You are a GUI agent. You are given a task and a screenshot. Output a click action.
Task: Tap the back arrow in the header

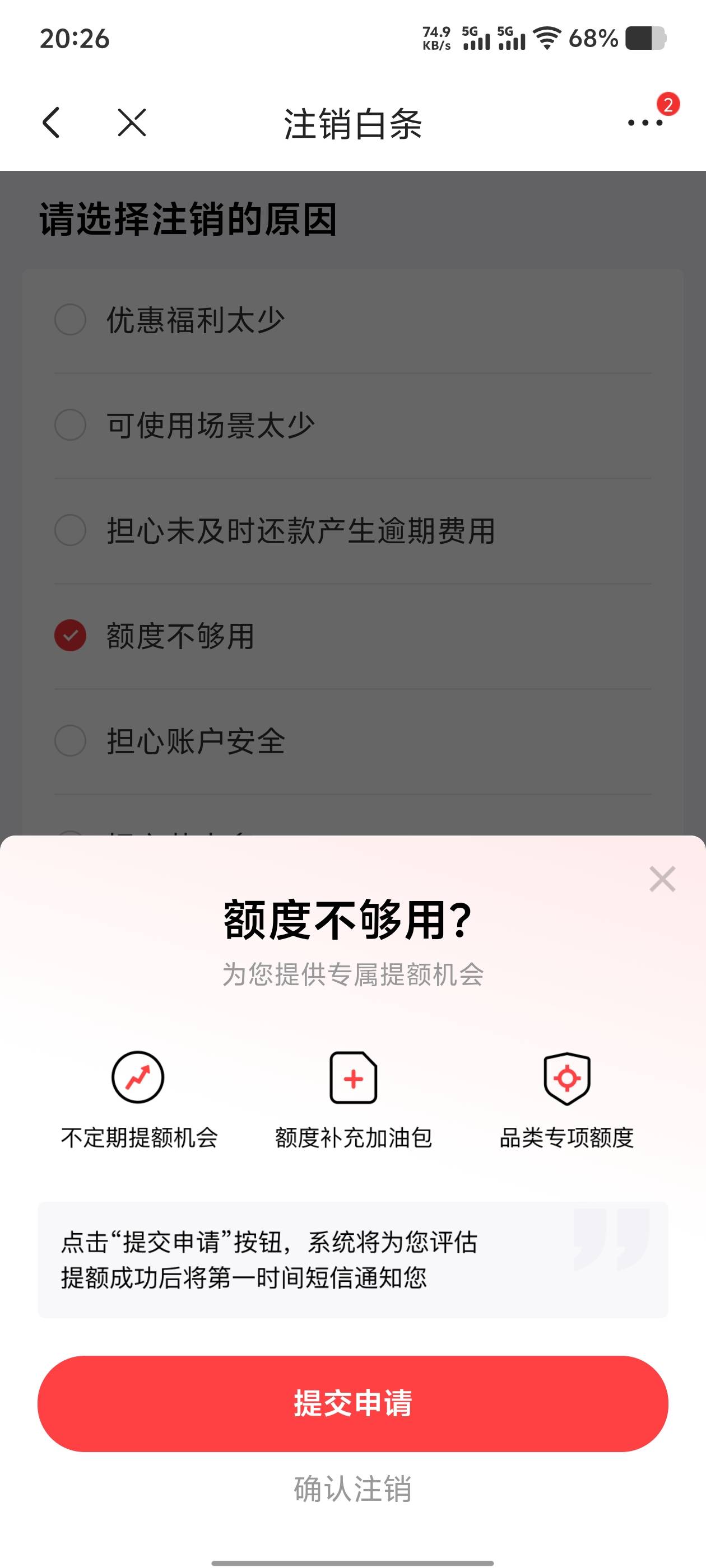[x=51, y=122]
